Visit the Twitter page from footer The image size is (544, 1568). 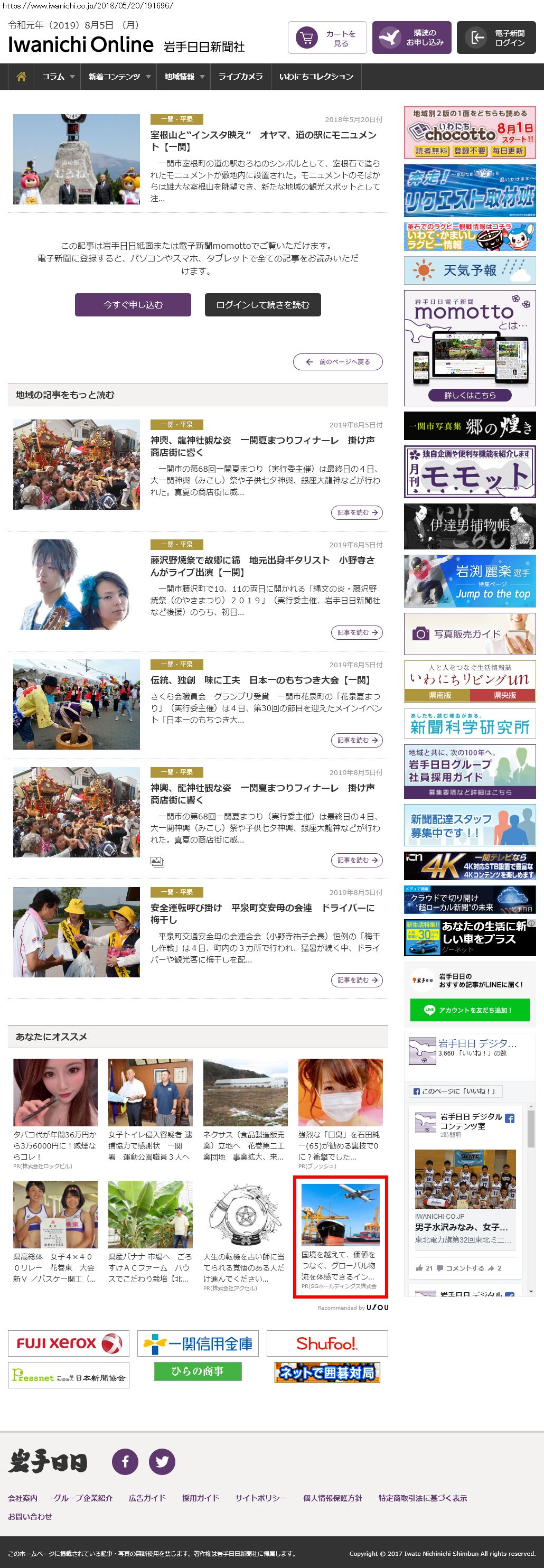click(163, 1461)
